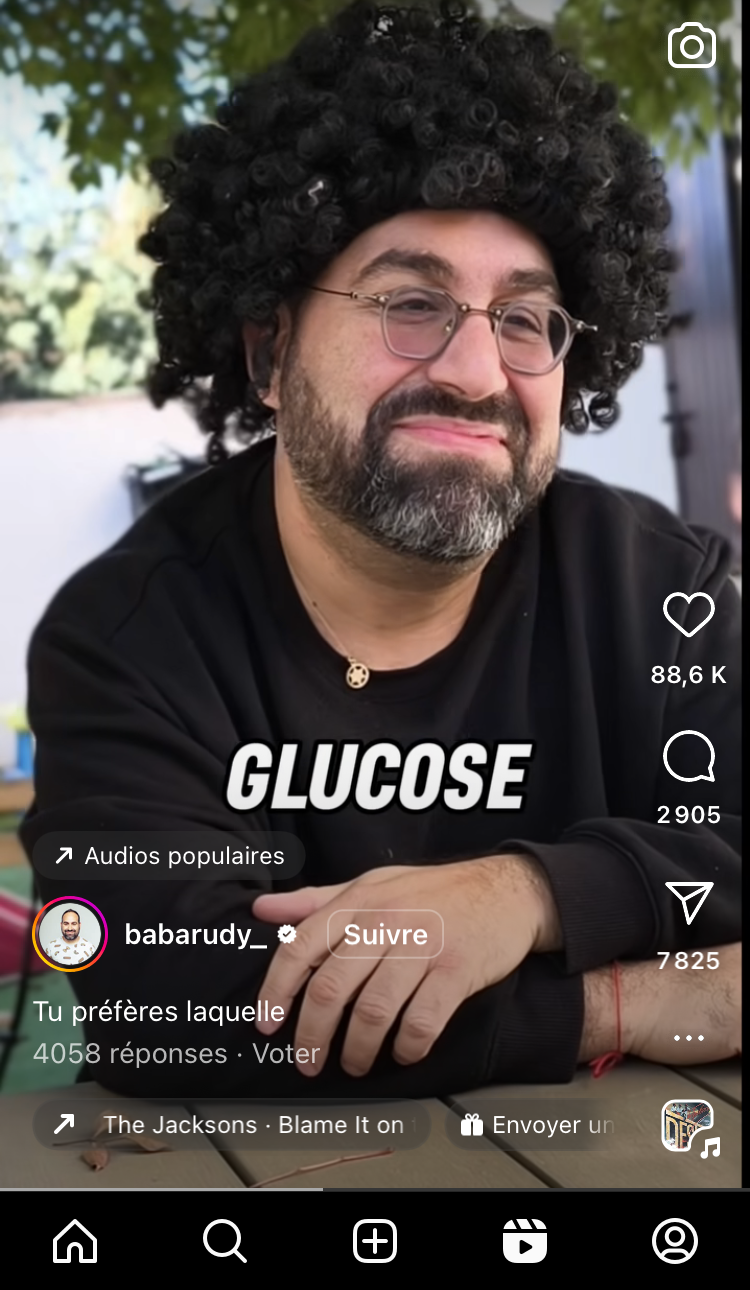Viewport: 750px width, 1290px height.
Task: Follow babarudy_ with Suivre
Action: pos(385,935)
